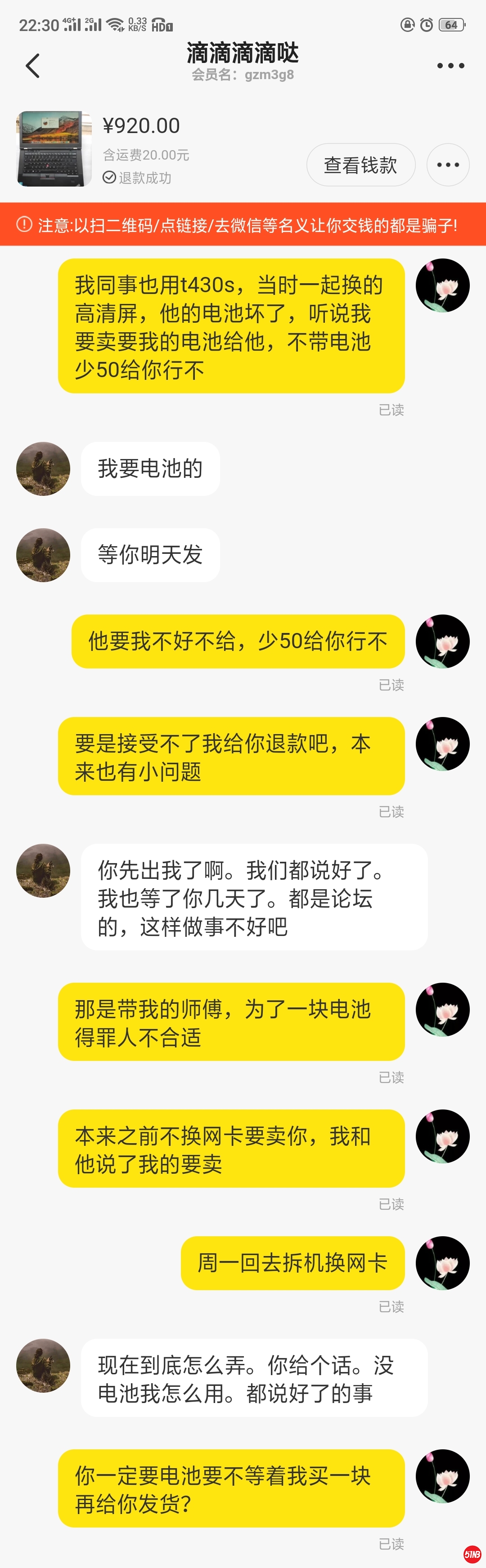View the buyer's avatar next to 我要电池的
Viewport: 486px width, 1568px height.
(x=43, y=469)
